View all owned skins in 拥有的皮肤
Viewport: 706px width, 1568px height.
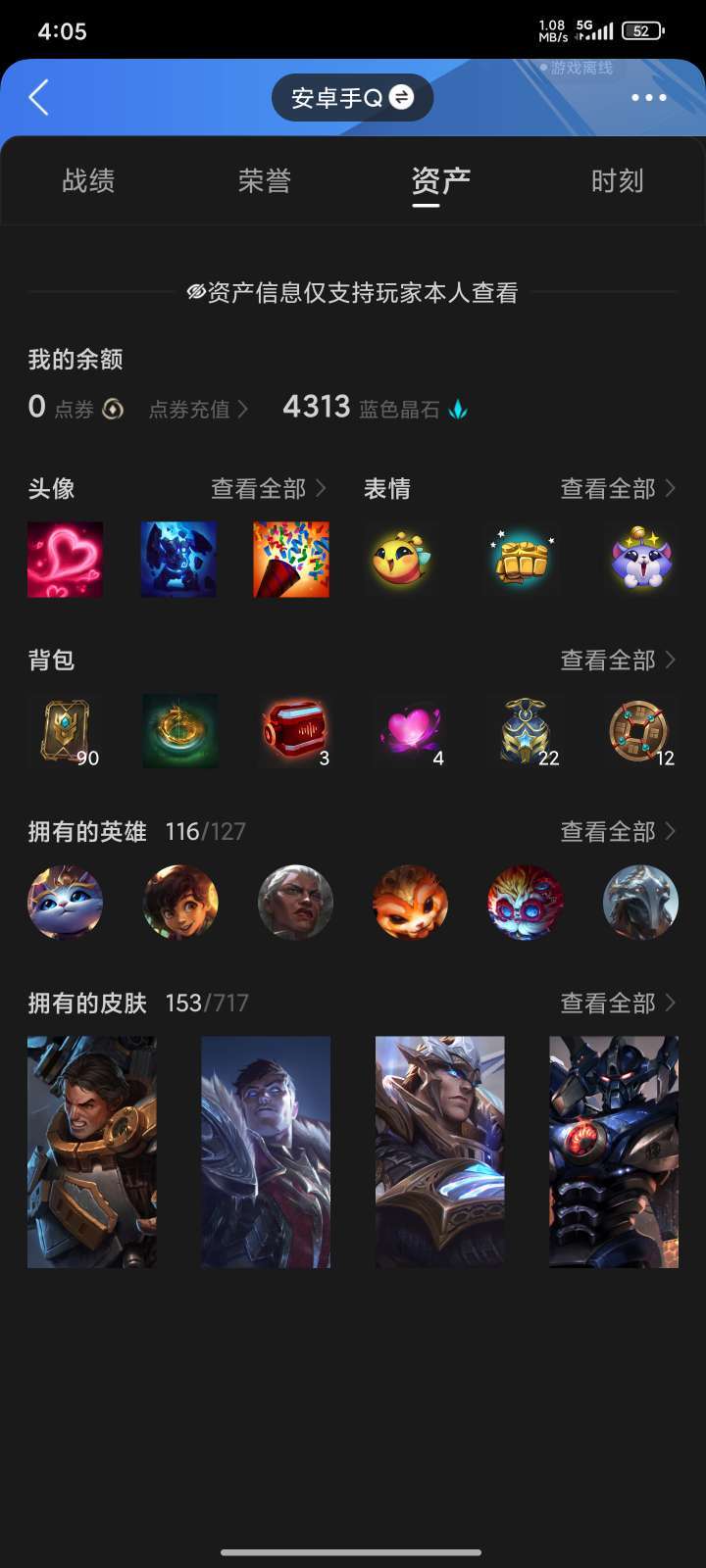tap(618, 1003)
